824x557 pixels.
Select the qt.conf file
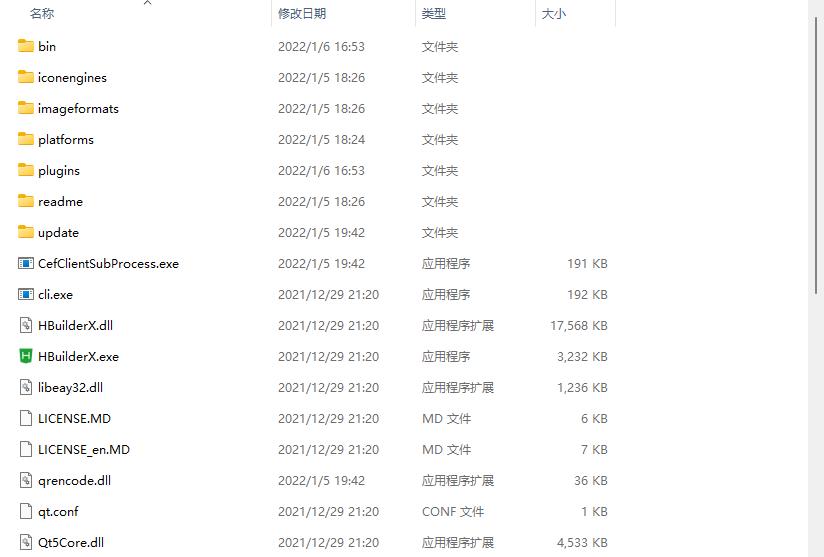click(x=58, y=511)
